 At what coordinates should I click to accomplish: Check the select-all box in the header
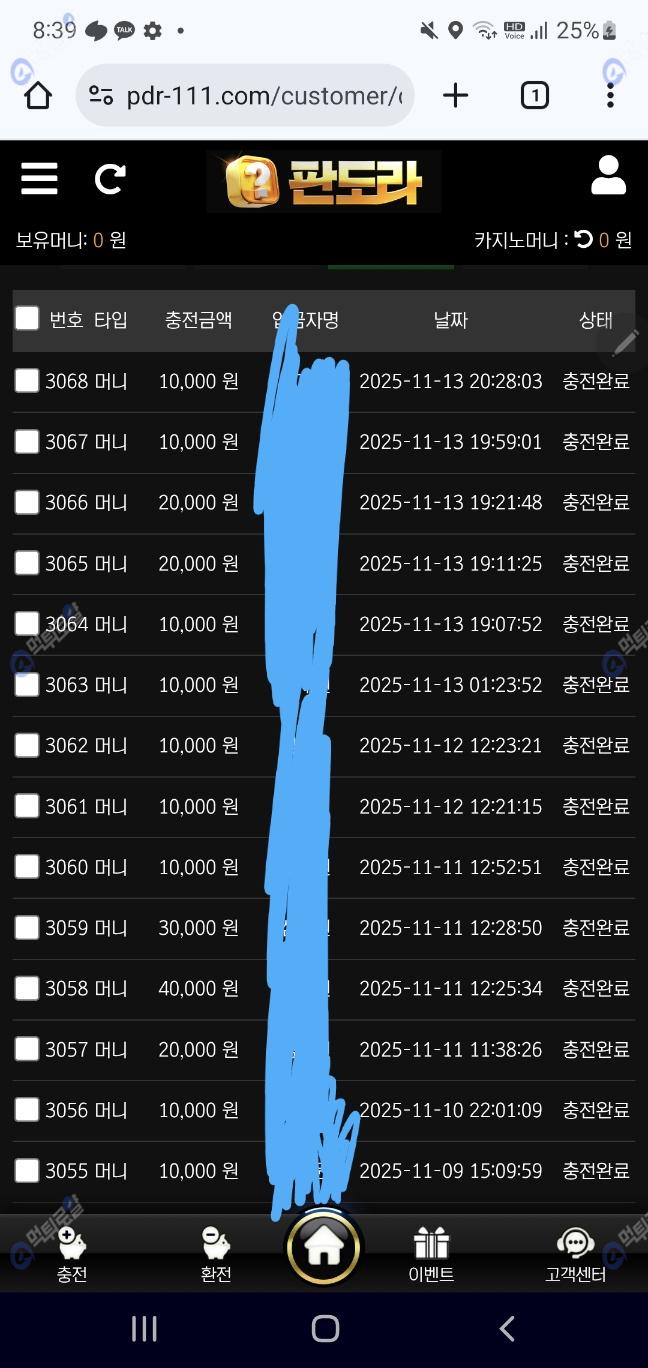pyautogui.click(x=27, y=319)
